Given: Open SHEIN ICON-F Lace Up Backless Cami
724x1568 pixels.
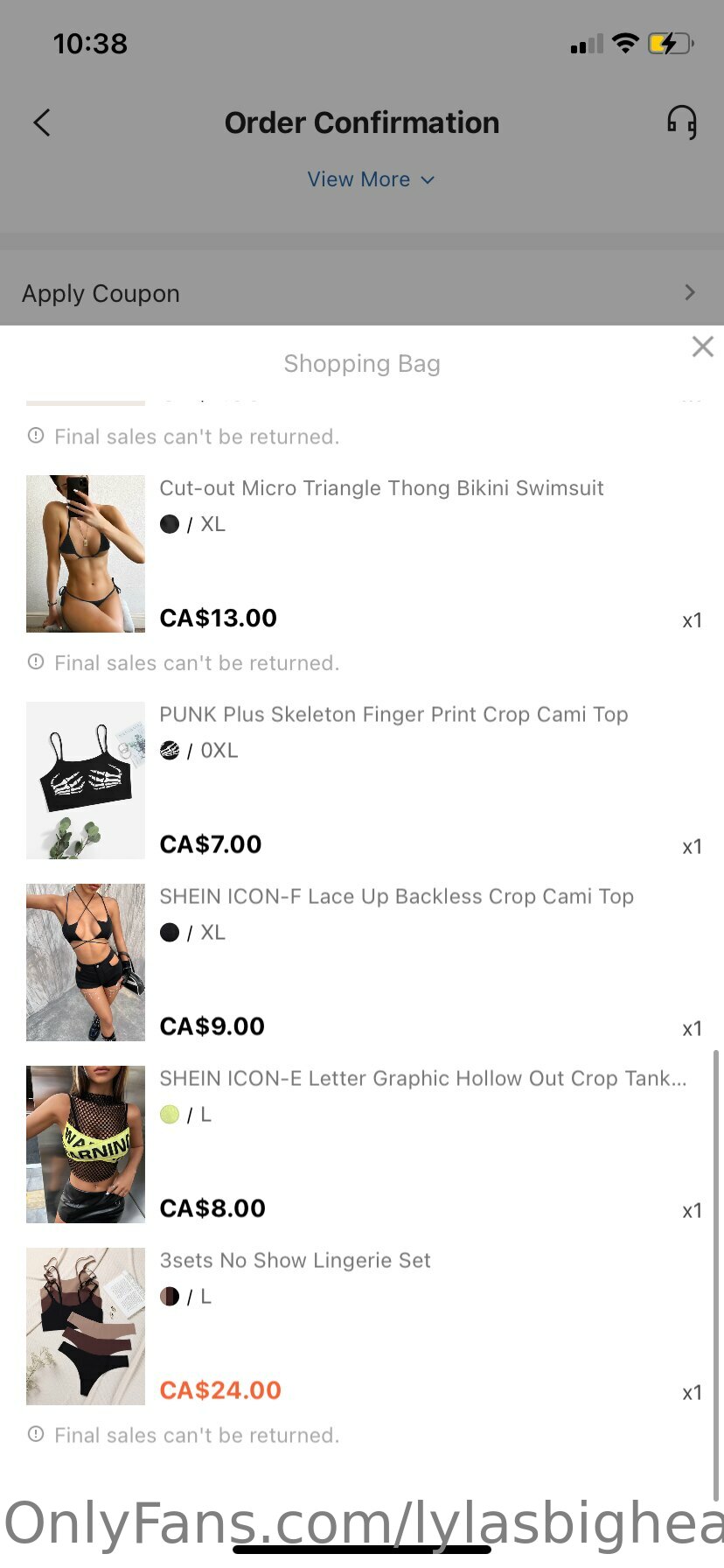Looking at the screenshot, I should point(396,897).
